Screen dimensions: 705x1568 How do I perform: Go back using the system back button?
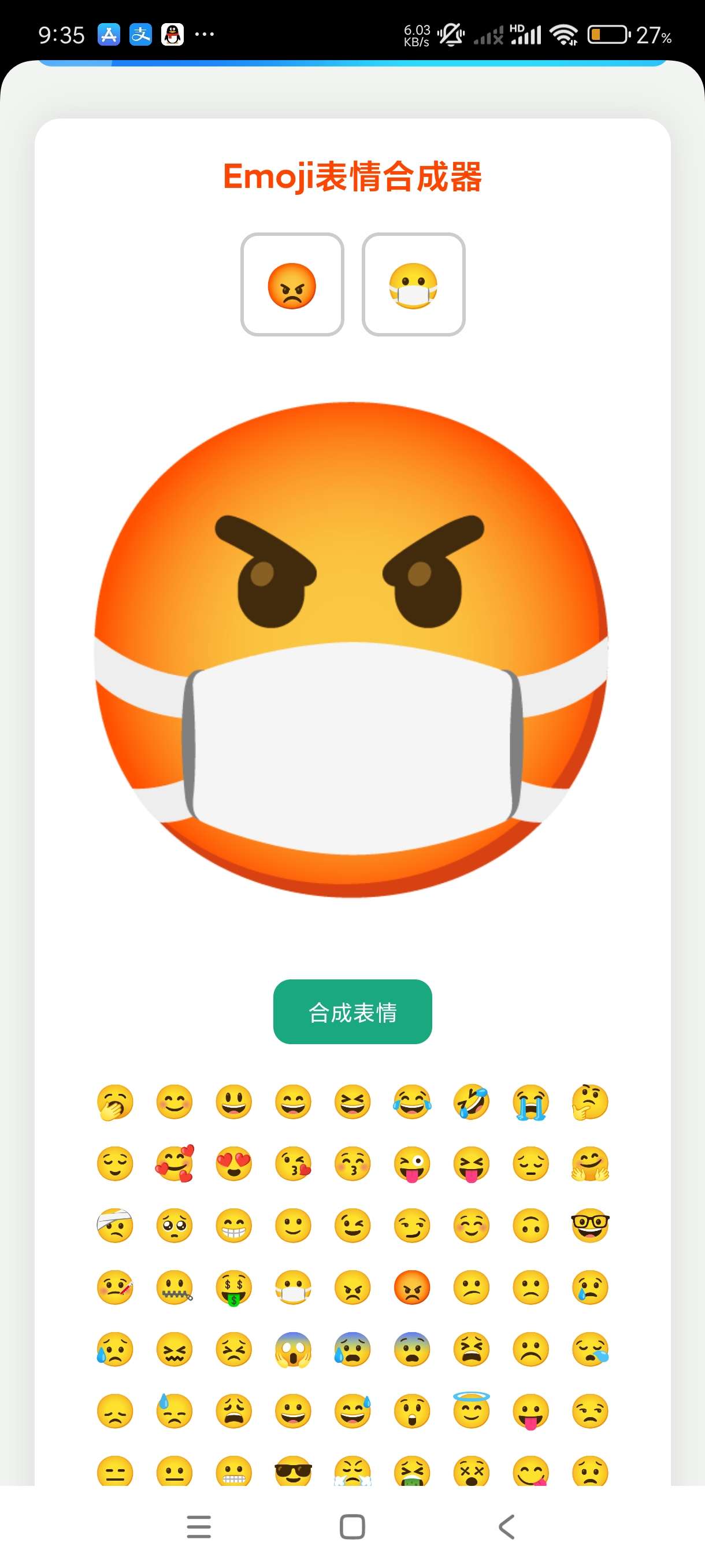click(506, 1526)
